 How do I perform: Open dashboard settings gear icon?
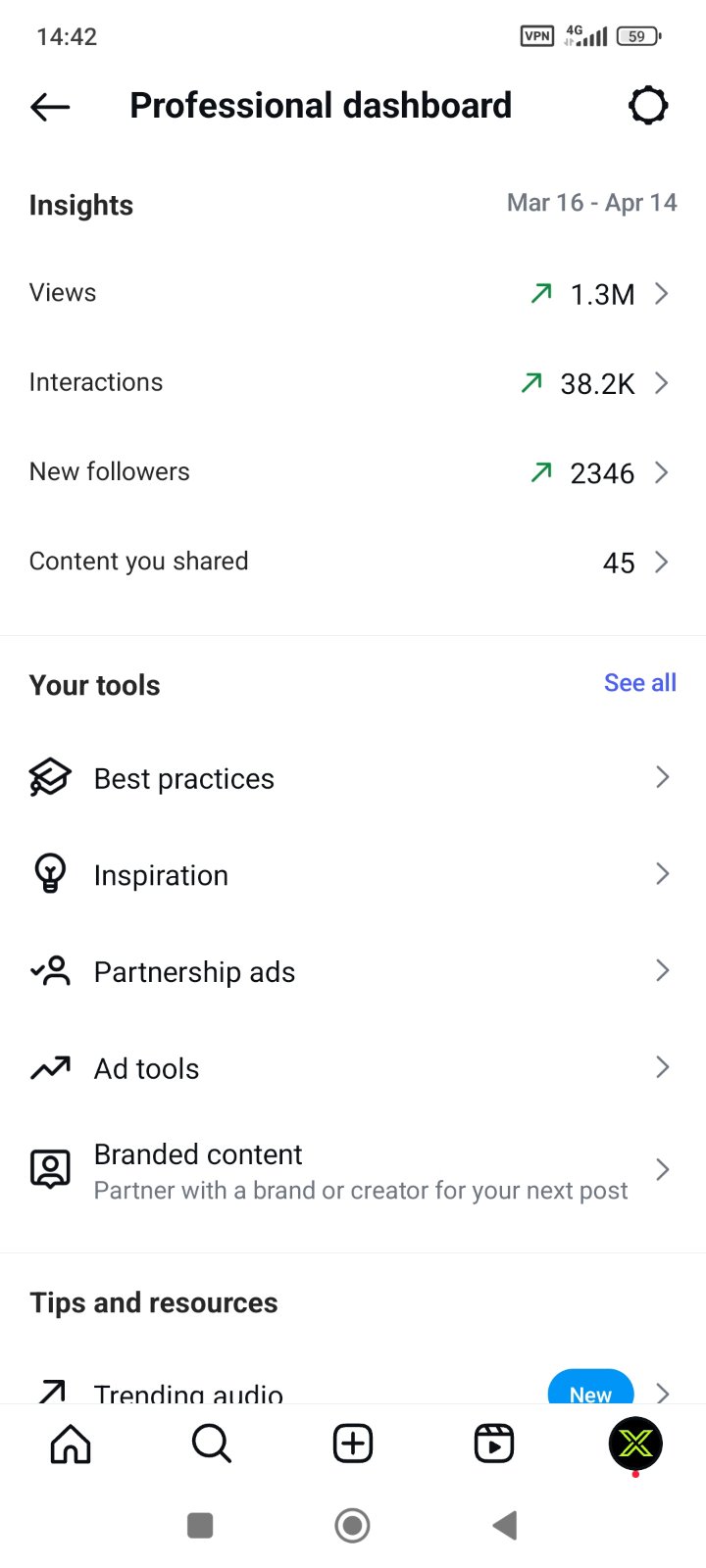[648, 105]
